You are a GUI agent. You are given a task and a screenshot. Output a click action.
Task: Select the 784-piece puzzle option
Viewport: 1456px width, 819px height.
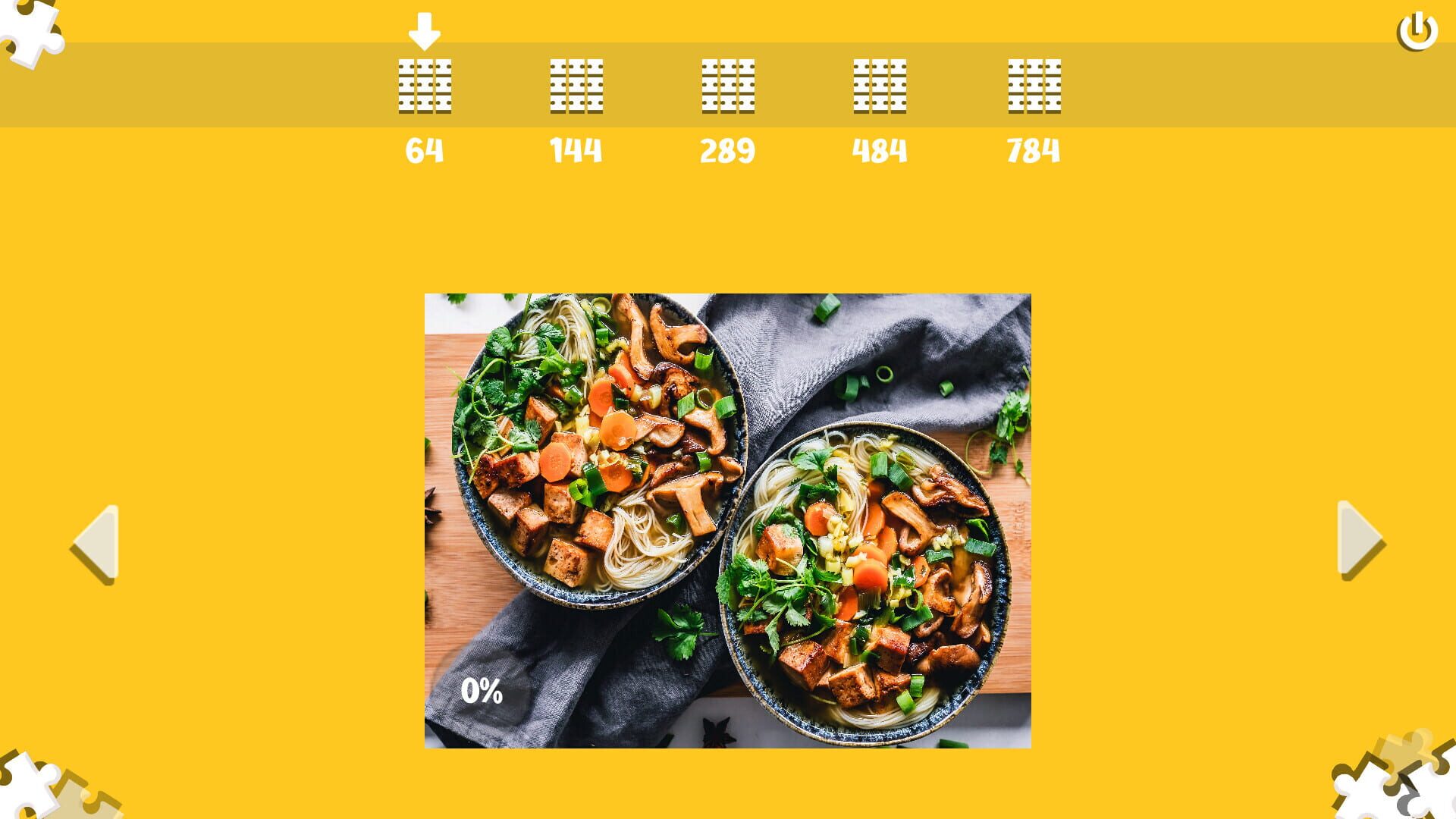(1034, 86)
